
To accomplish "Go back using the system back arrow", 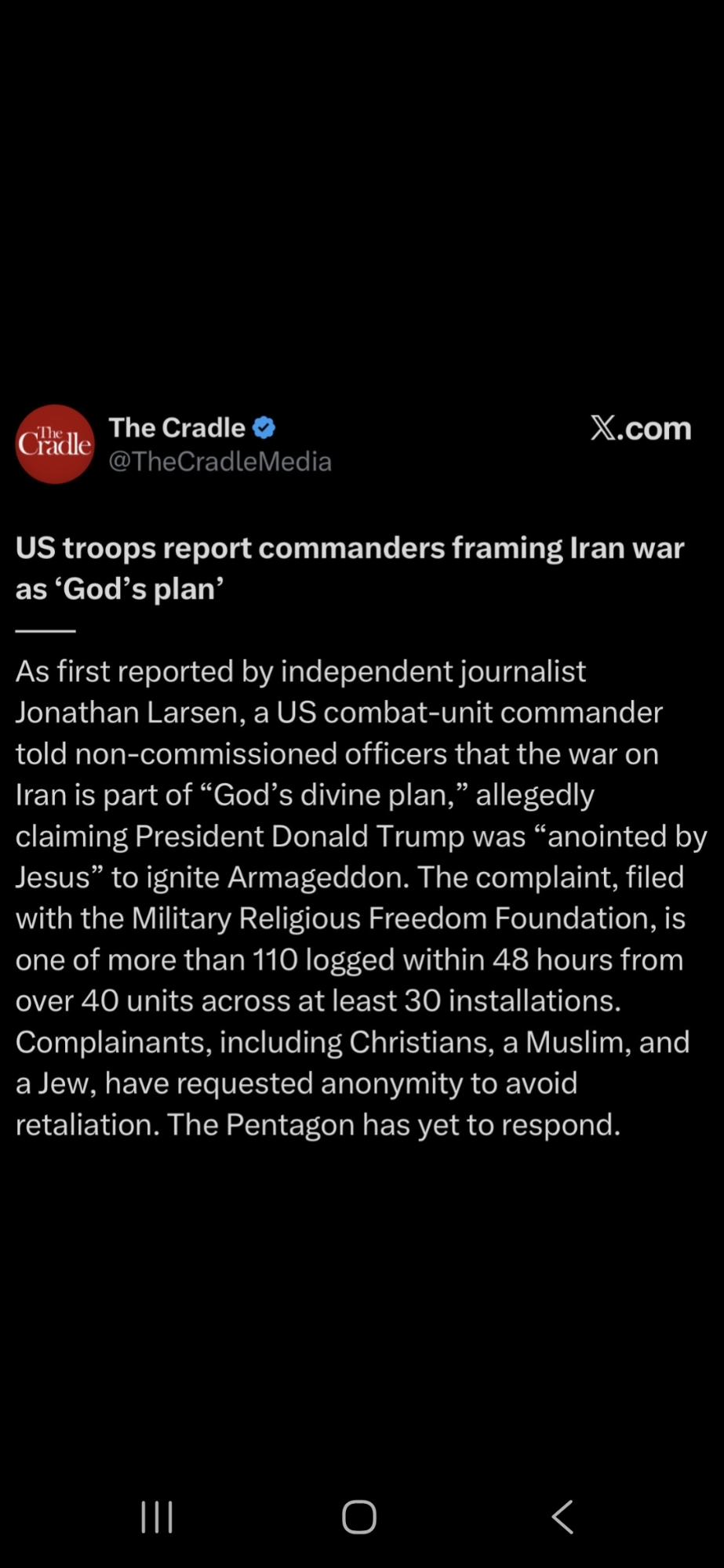I will point(562,1516).
